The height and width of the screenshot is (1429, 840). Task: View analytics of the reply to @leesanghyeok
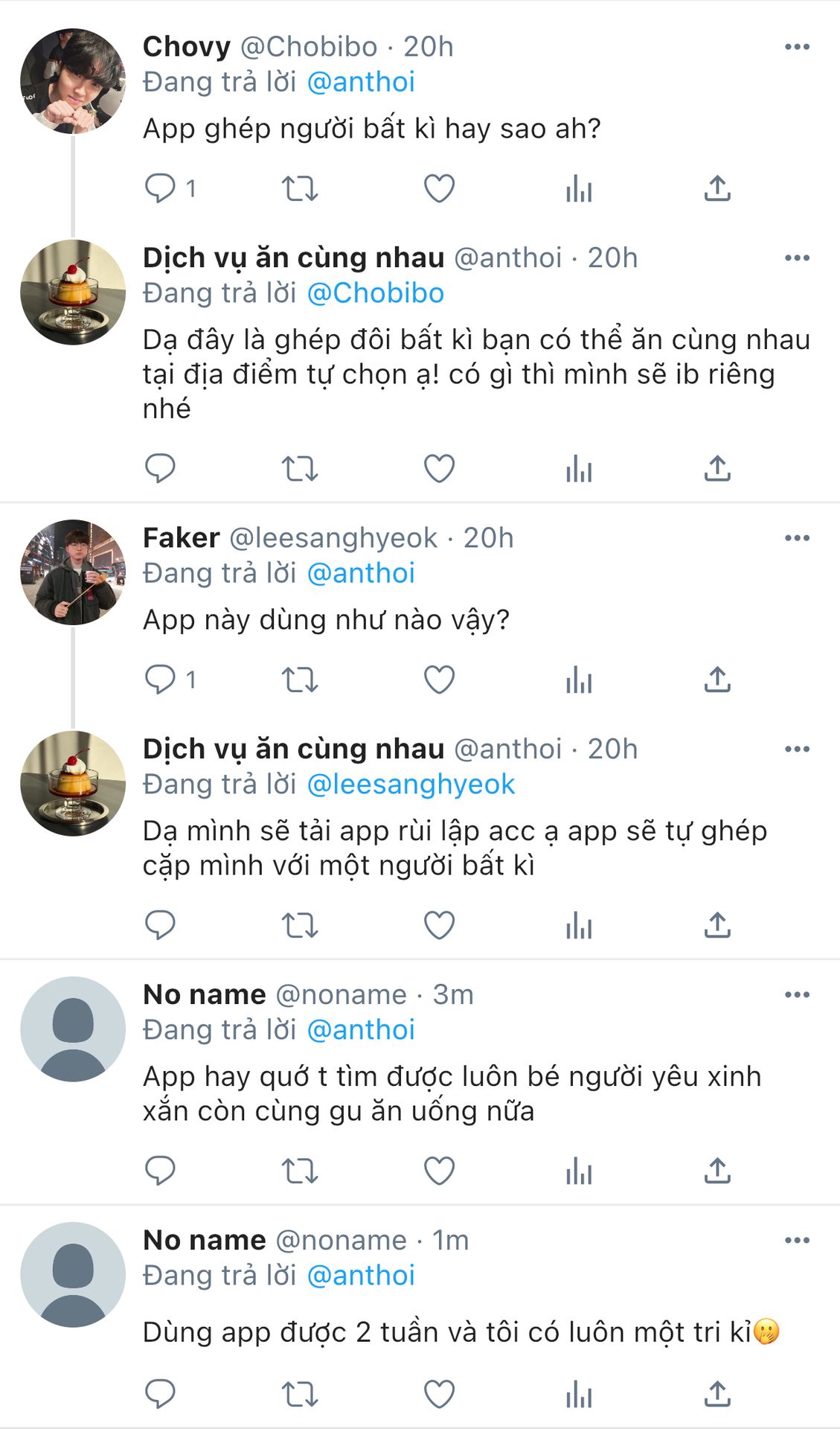click(579, 925)
